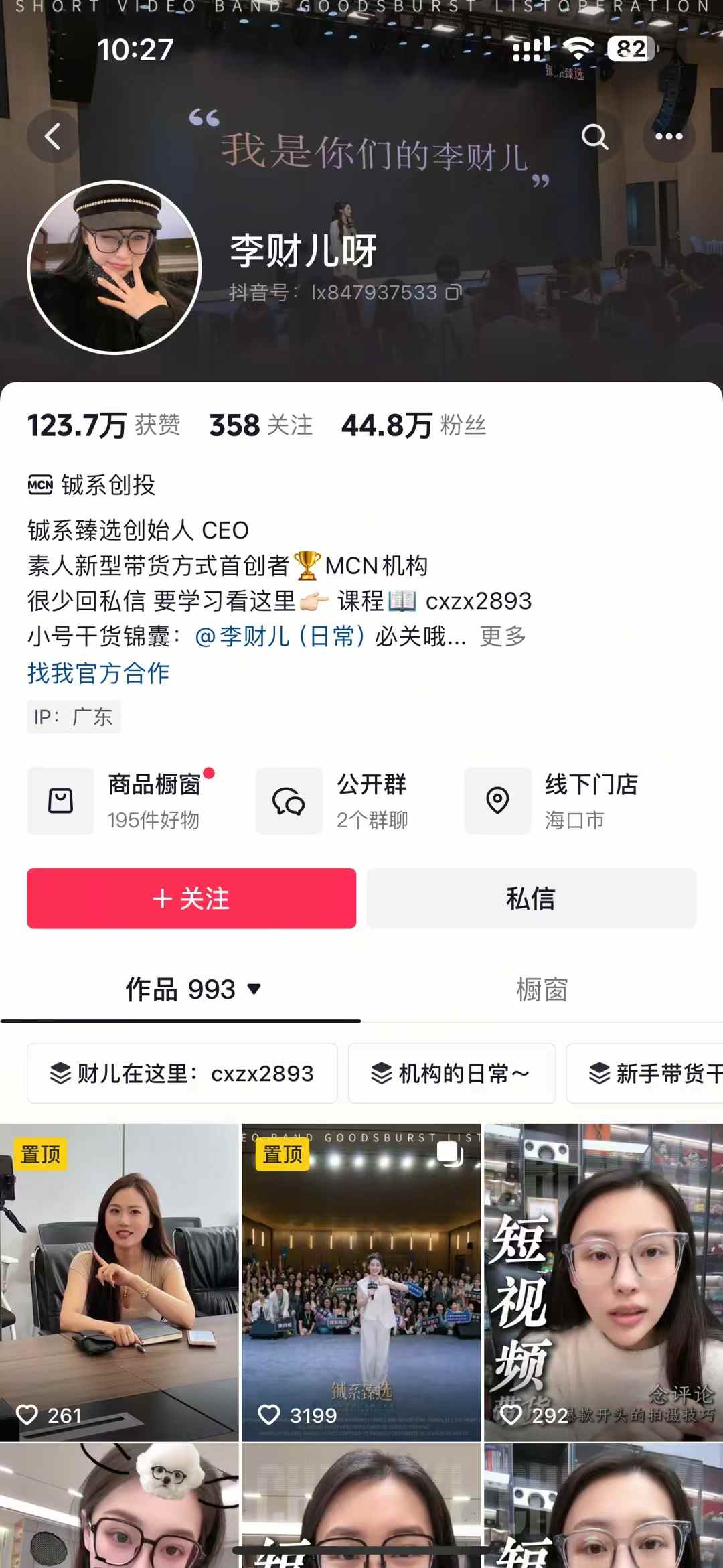This screenshot has width=723, height=1568.
Task: Expand the bio with 更多
Action: pyautogui.click(x=503, y=636)
